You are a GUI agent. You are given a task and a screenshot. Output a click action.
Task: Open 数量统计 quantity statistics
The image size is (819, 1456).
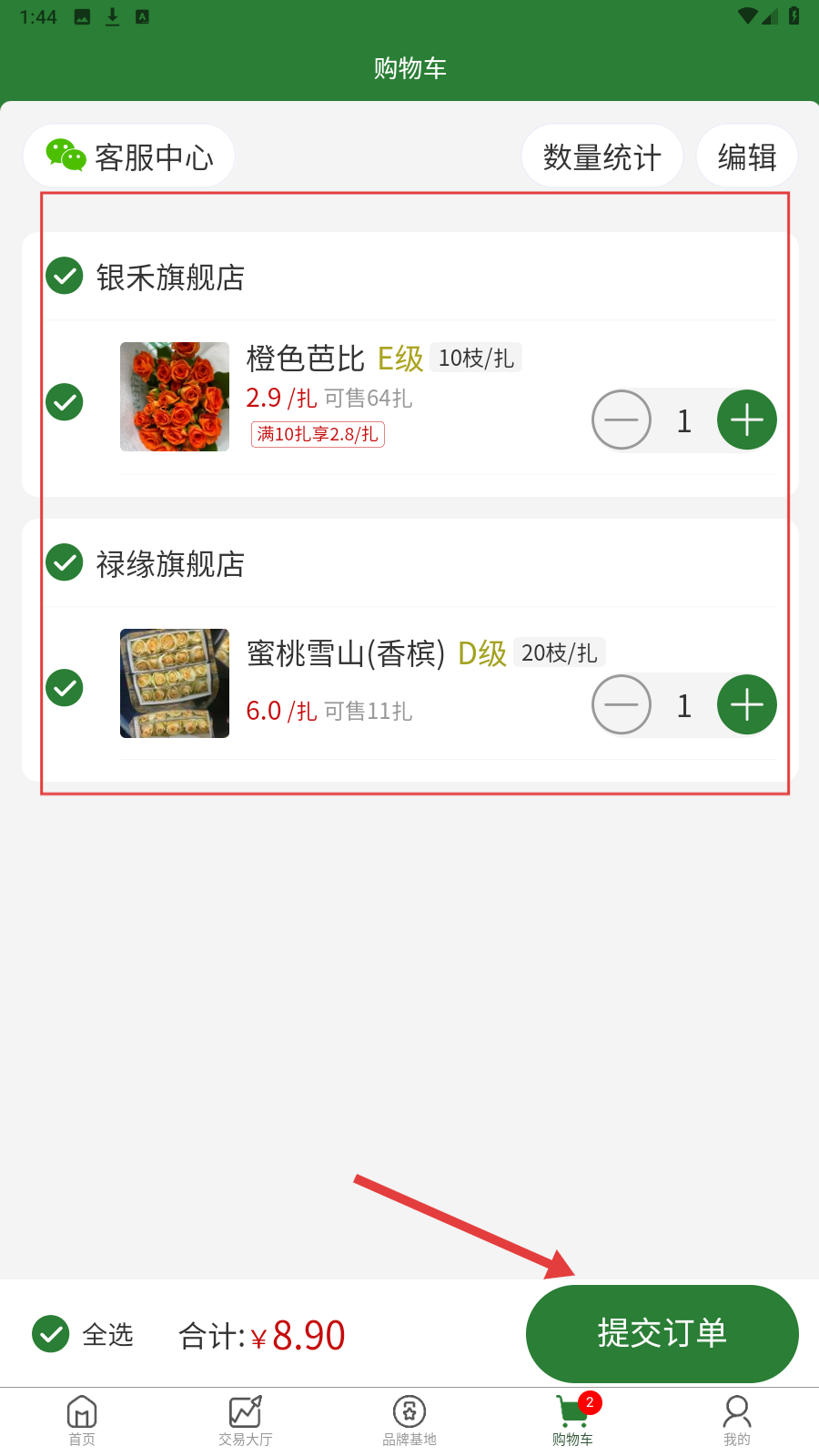tap(602, 157)
